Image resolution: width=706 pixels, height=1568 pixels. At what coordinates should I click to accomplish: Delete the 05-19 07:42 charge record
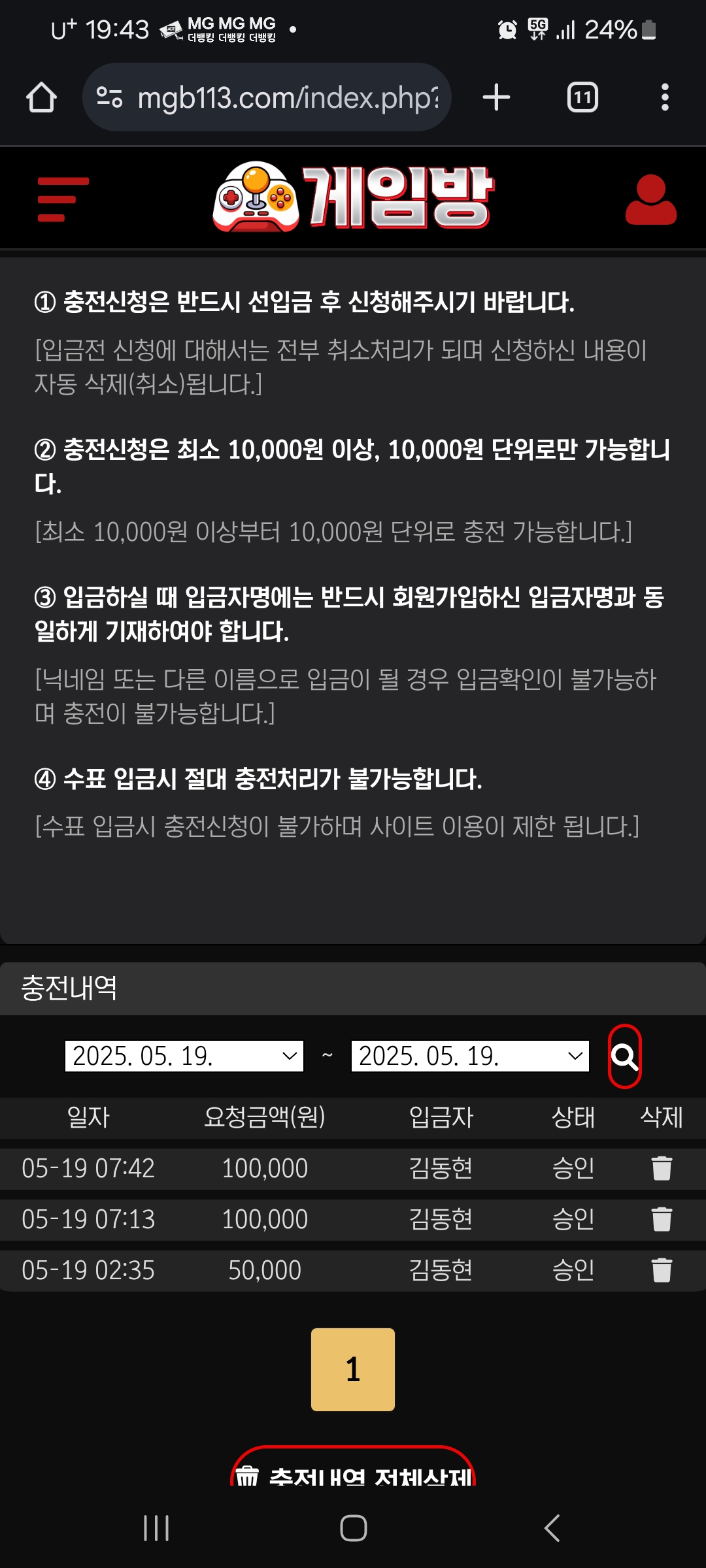coord(662,1168)
